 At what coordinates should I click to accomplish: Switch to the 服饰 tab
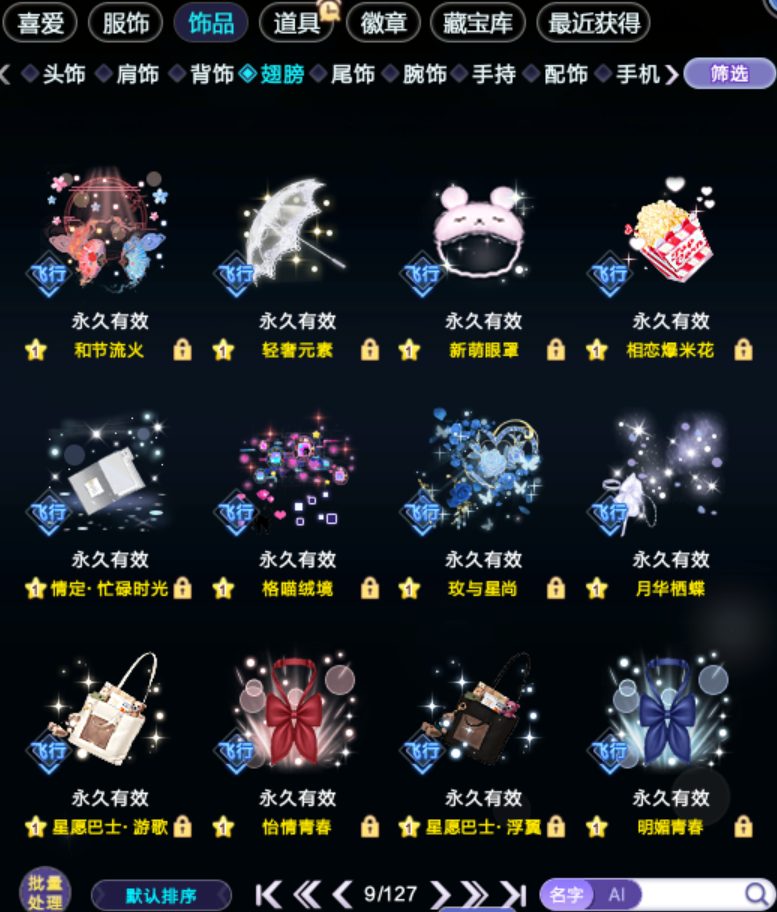[125, 23]
